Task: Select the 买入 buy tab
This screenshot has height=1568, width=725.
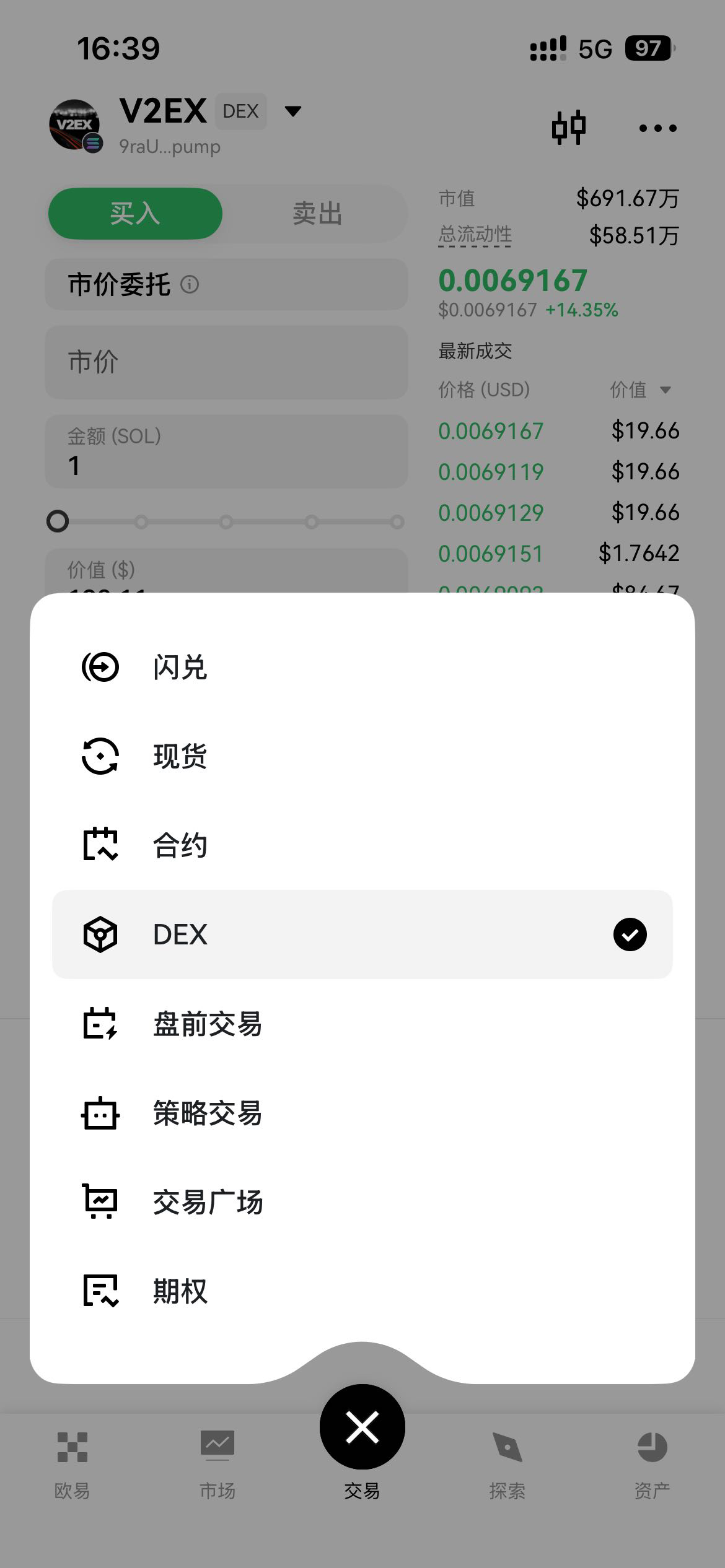Action: point(135,214)
